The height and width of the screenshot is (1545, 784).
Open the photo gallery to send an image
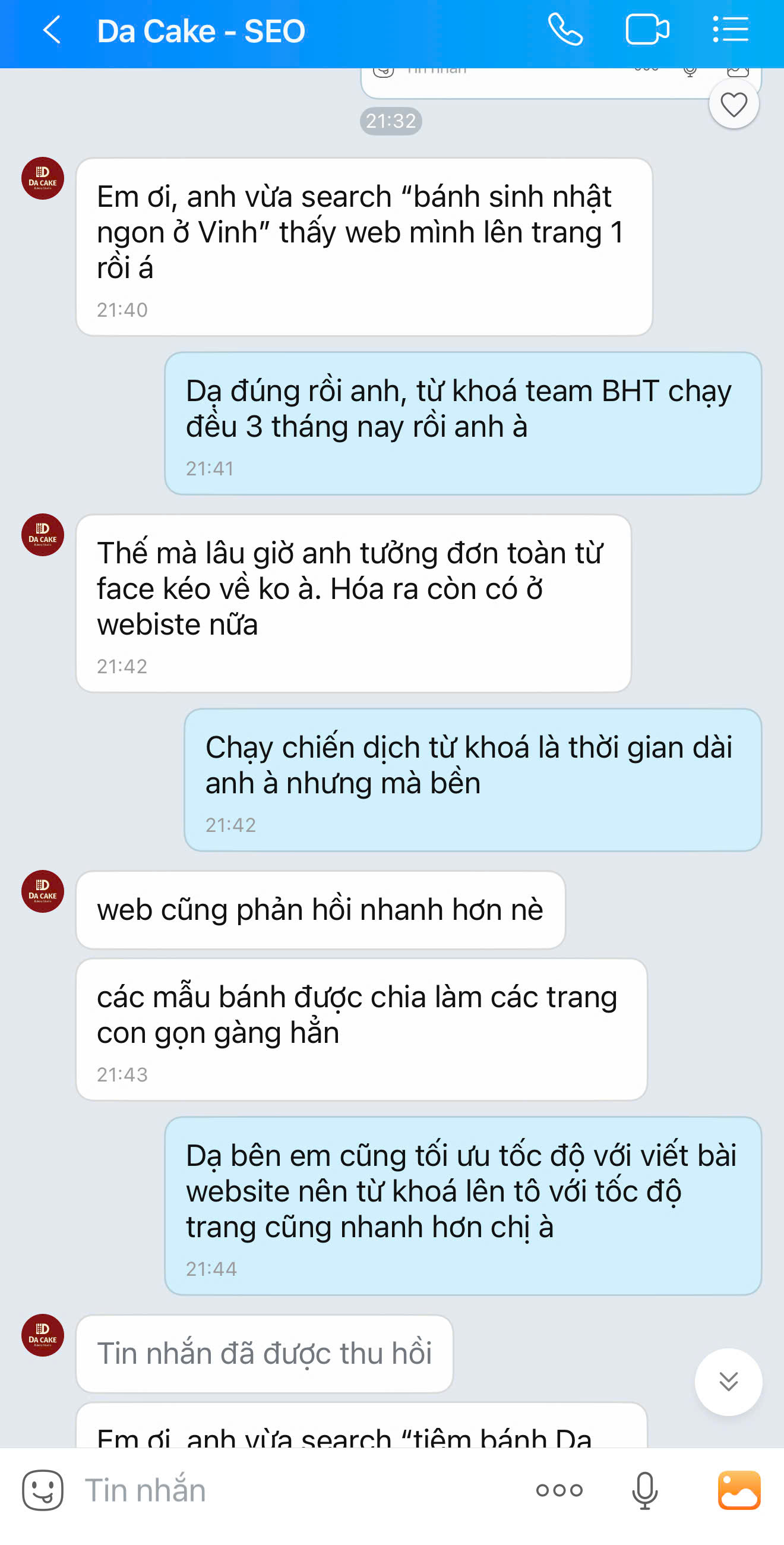(738, 1490)
